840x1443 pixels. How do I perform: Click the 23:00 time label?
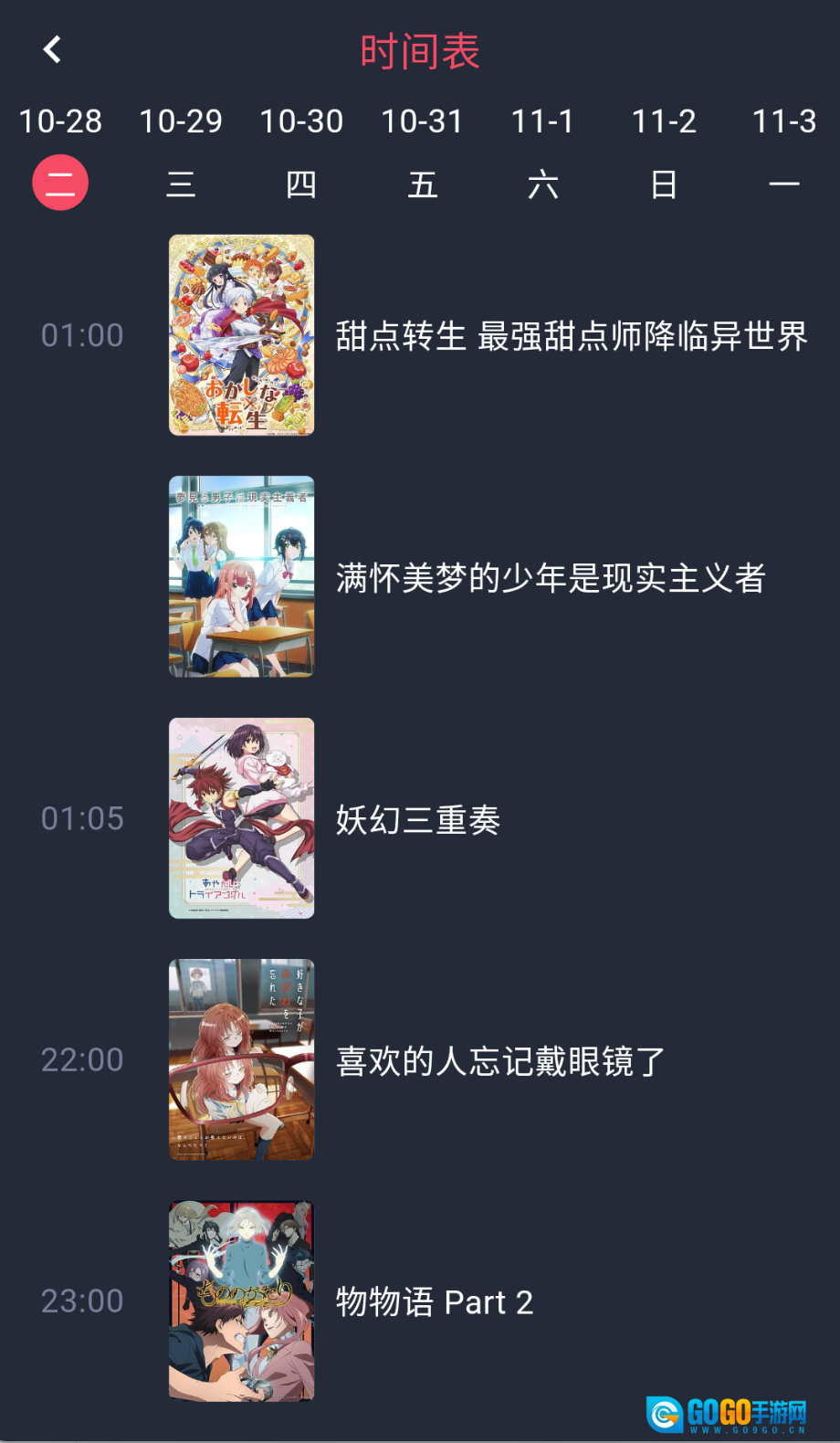point(82,1301)
